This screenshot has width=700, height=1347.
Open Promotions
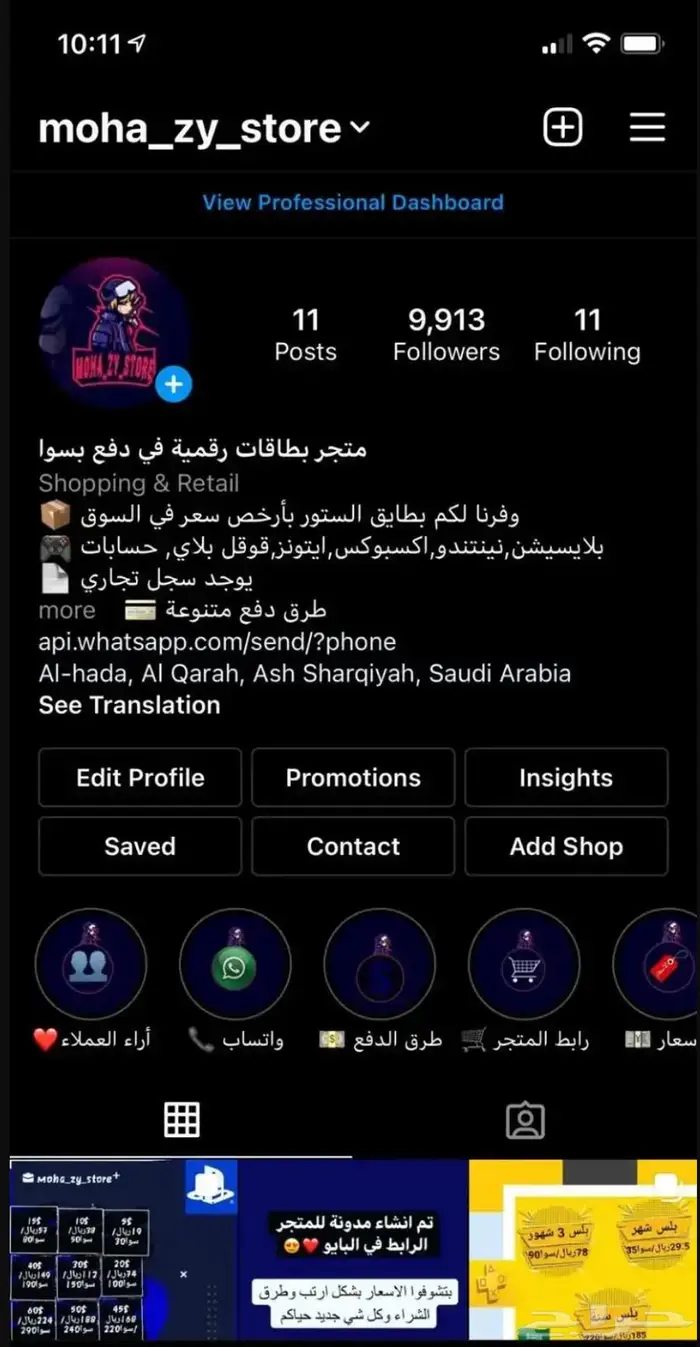point(353,778)
